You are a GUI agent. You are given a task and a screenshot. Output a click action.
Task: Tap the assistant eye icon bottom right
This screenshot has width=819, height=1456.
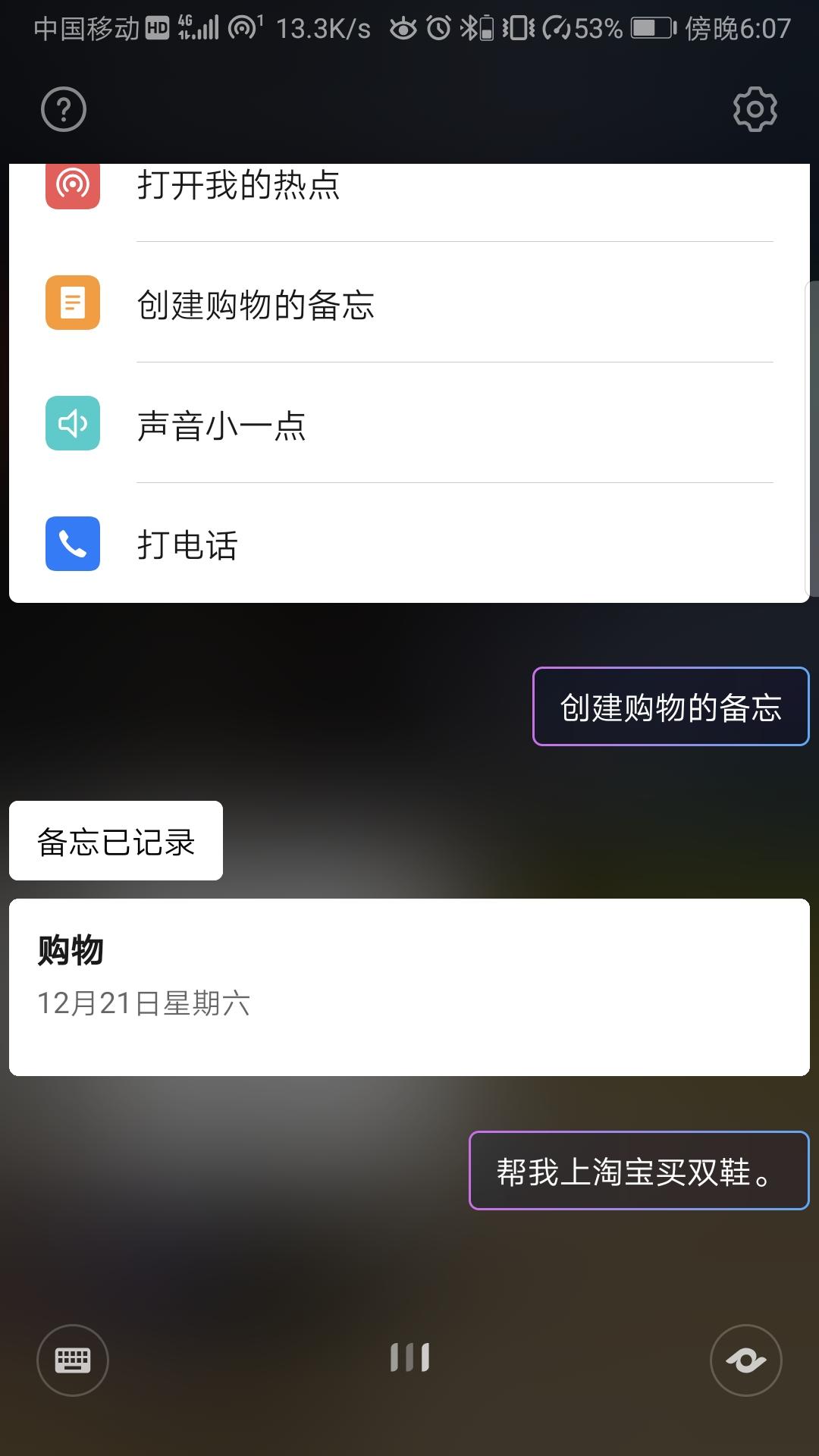(x=746, y=1360)
